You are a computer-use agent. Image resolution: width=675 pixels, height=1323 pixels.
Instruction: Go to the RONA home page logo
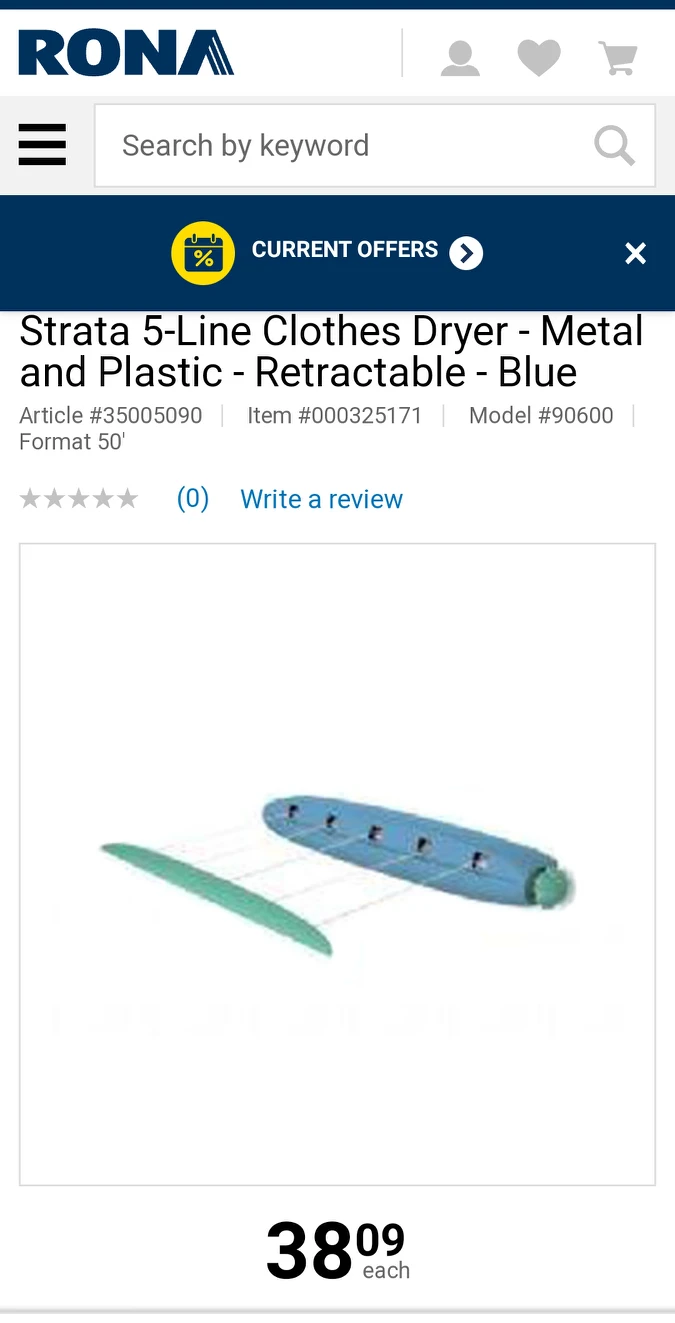pyautogui.click(x=126, y=54)
